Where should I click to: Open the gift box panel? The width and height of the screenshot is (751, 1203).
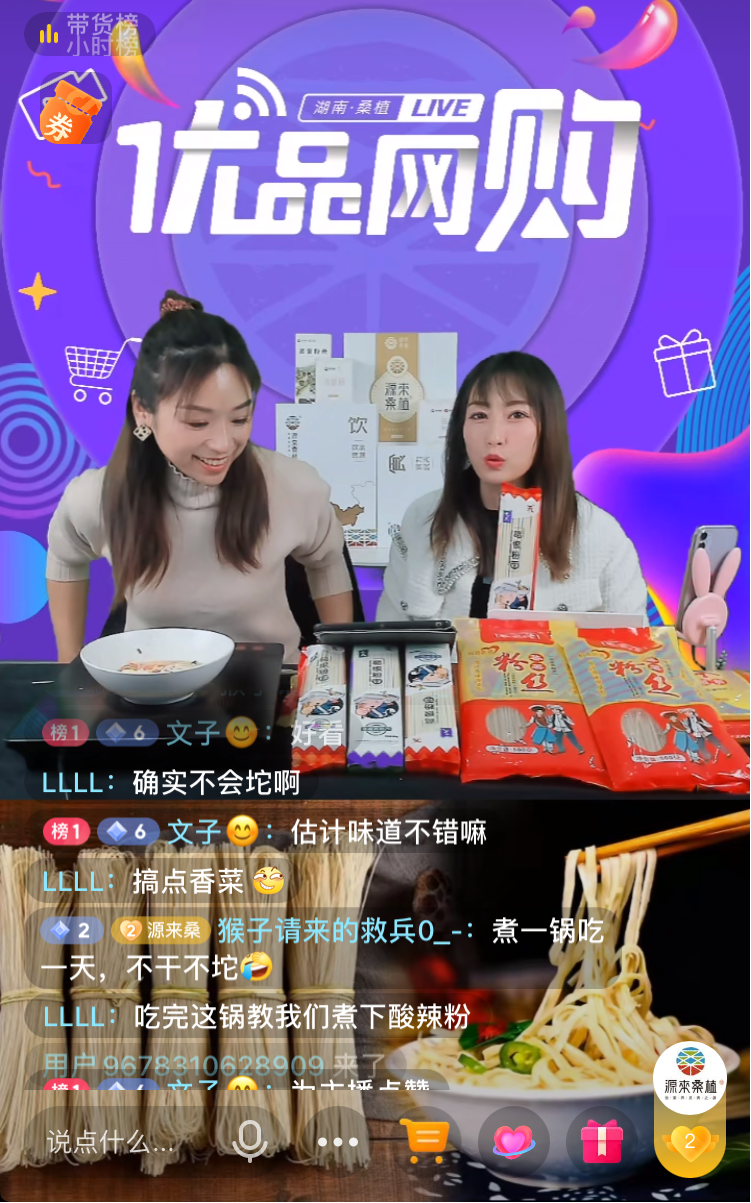(601, 1141)
